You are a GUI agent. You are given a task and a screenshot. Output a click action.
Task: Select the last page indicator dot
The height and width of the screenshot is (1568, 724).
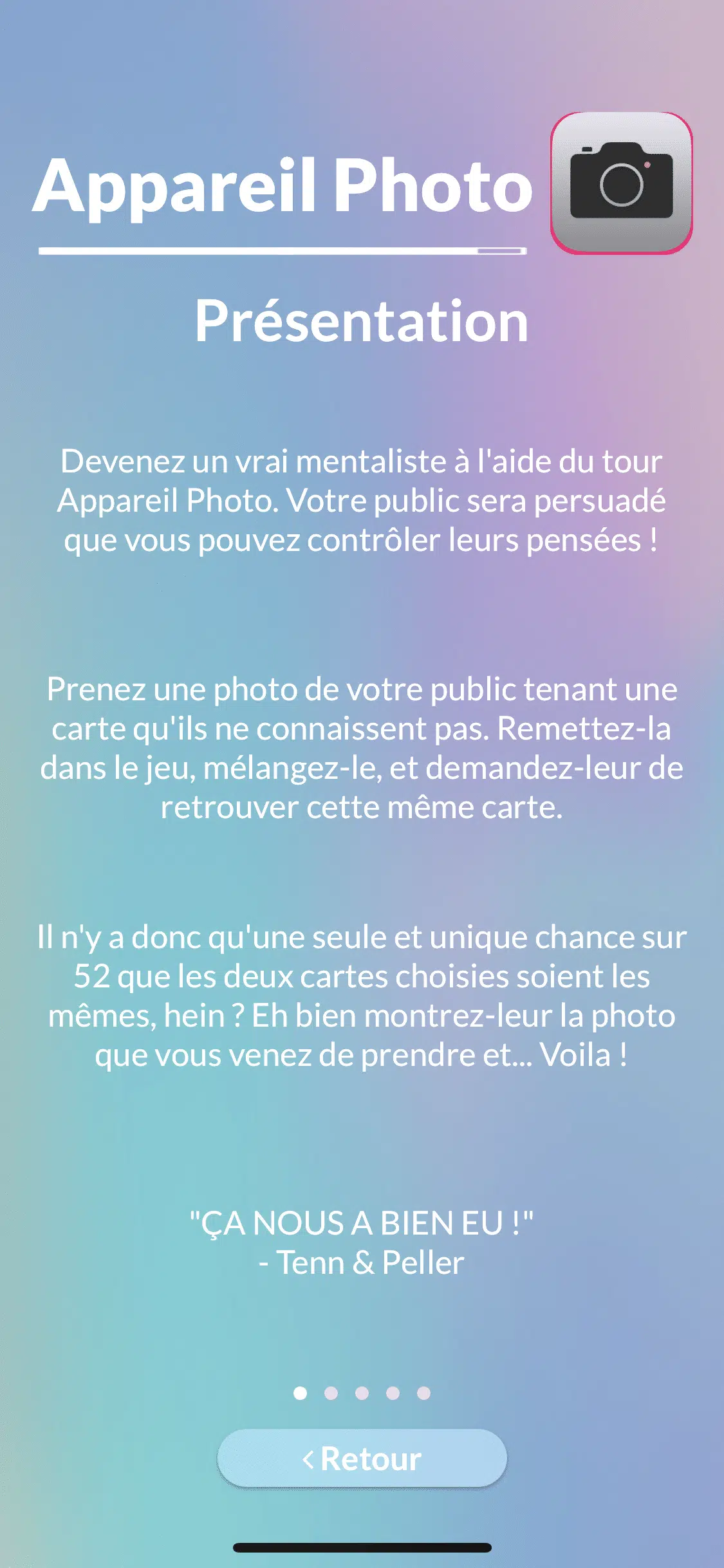(x=423, y=1393)
